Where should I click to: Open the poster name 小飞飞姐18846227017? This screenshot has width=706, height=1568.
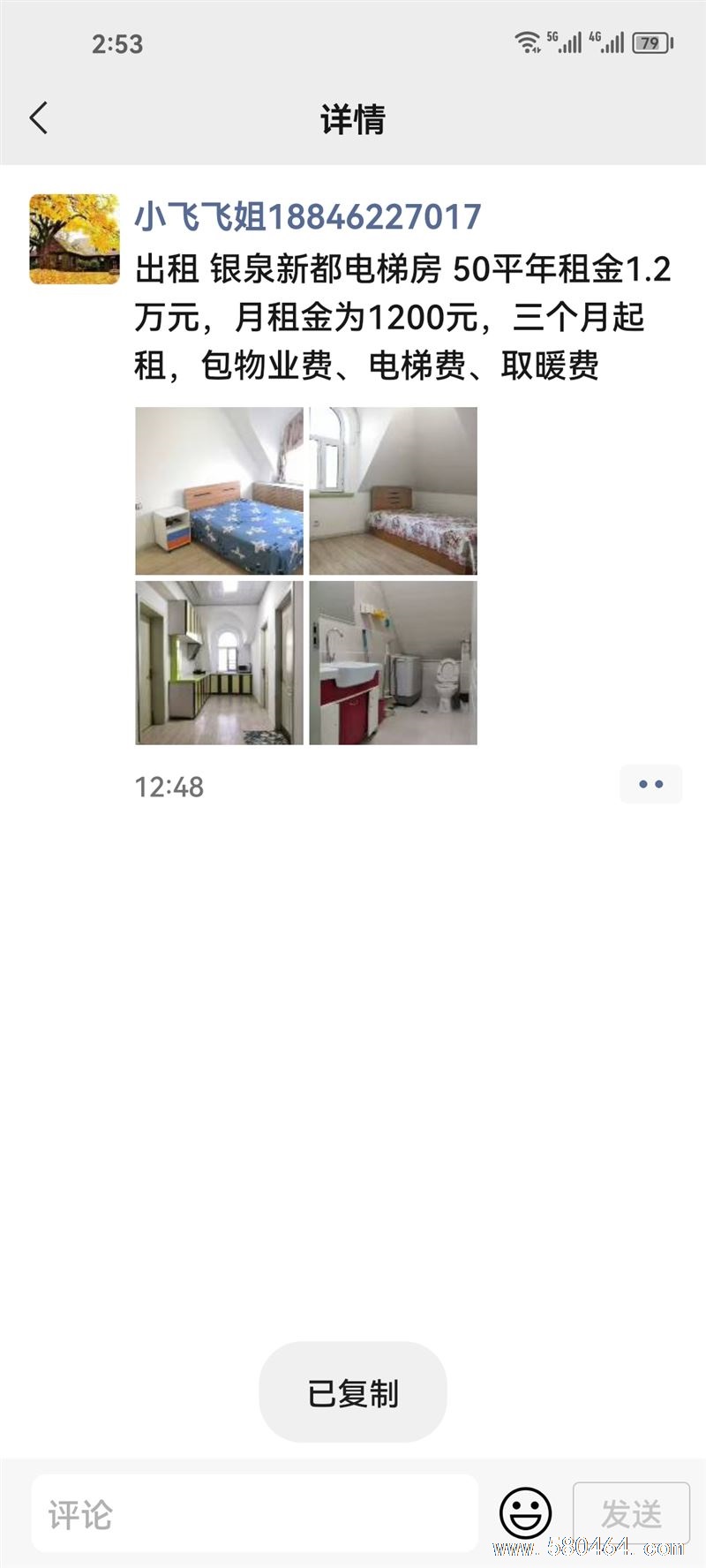(307, 217)
